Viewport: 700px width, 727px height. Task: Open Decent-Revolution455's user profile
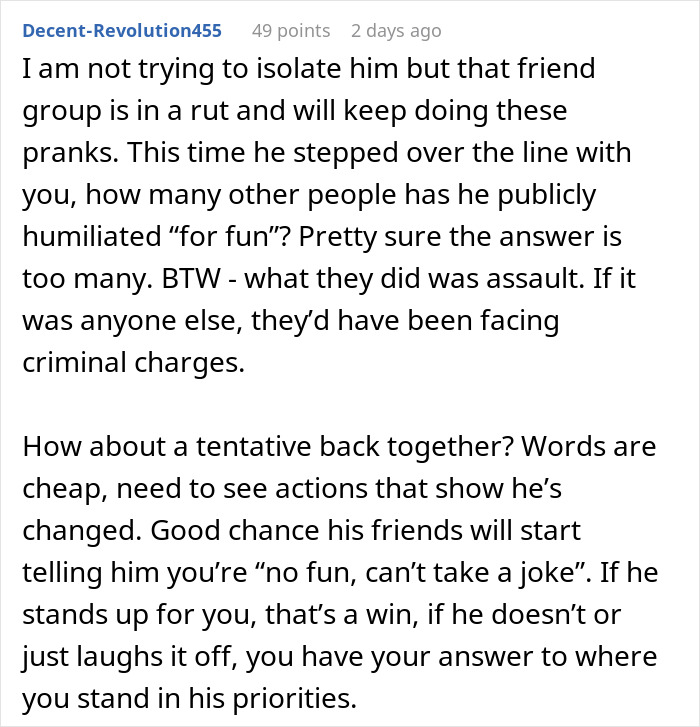123,31
